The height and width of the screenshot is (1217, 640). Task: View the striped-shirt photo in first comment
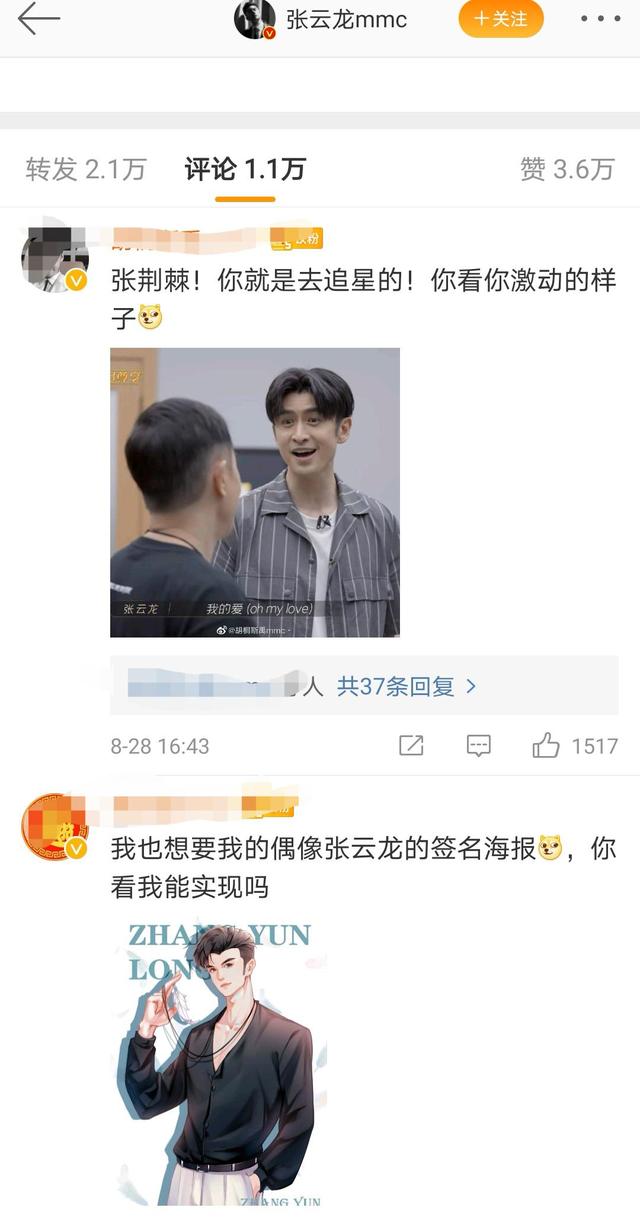(x=255, y=492)
